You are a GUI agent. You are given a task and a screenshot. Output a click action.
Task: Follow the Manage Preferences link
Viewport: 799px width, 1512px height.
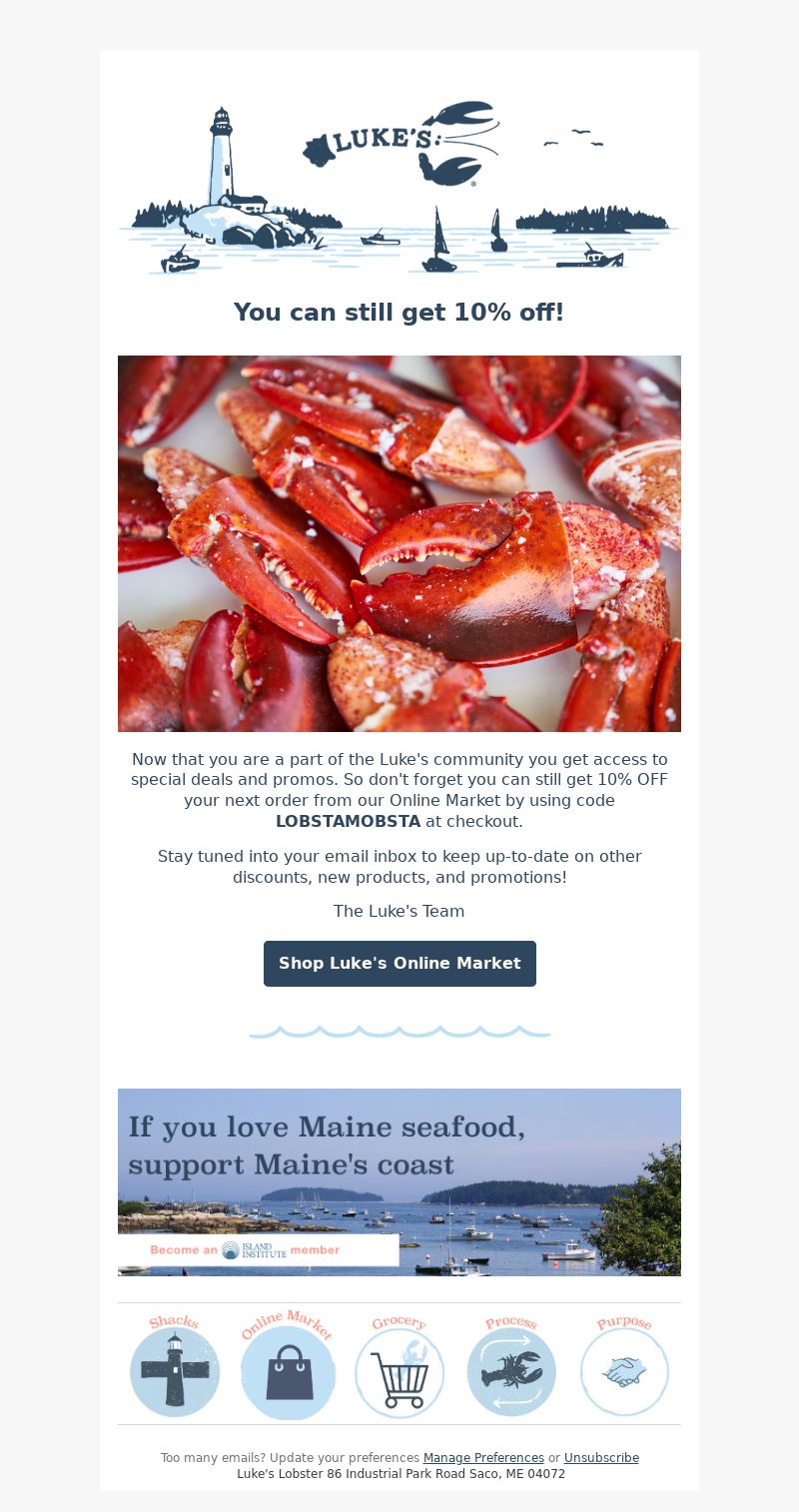[x=483, y=1458]
